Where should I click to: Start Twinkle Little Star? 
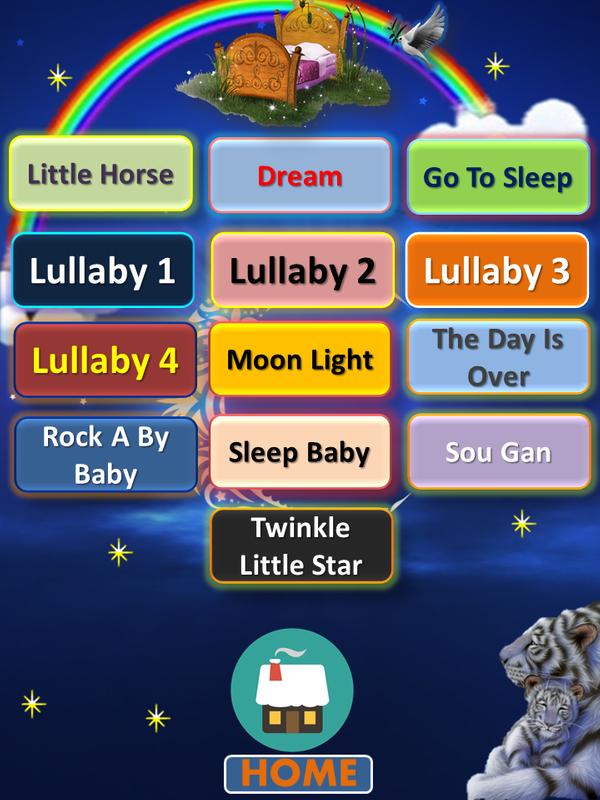301,546
